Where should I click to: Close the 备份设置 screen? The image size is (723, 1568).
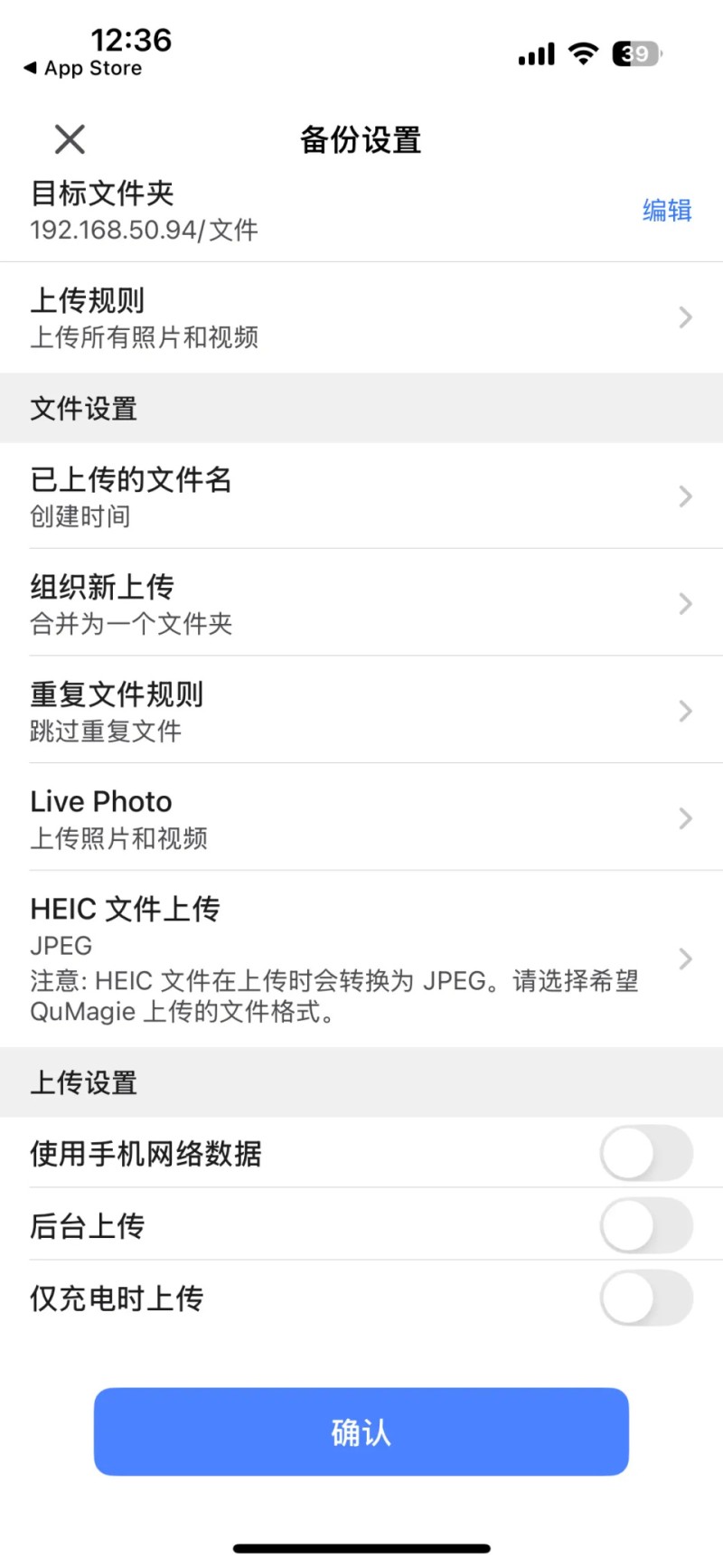tap(70, 140)
